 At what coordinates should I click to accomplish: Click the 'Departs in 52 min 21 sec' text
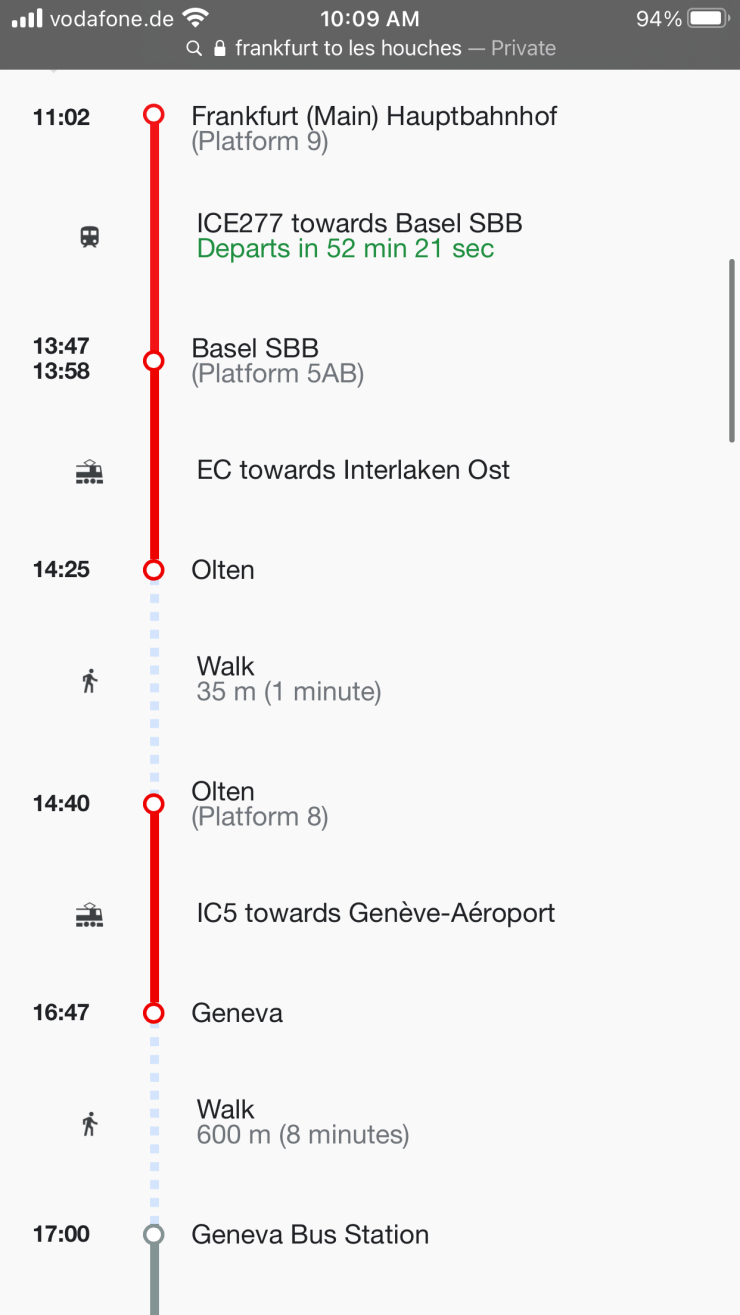click(347, 248)
